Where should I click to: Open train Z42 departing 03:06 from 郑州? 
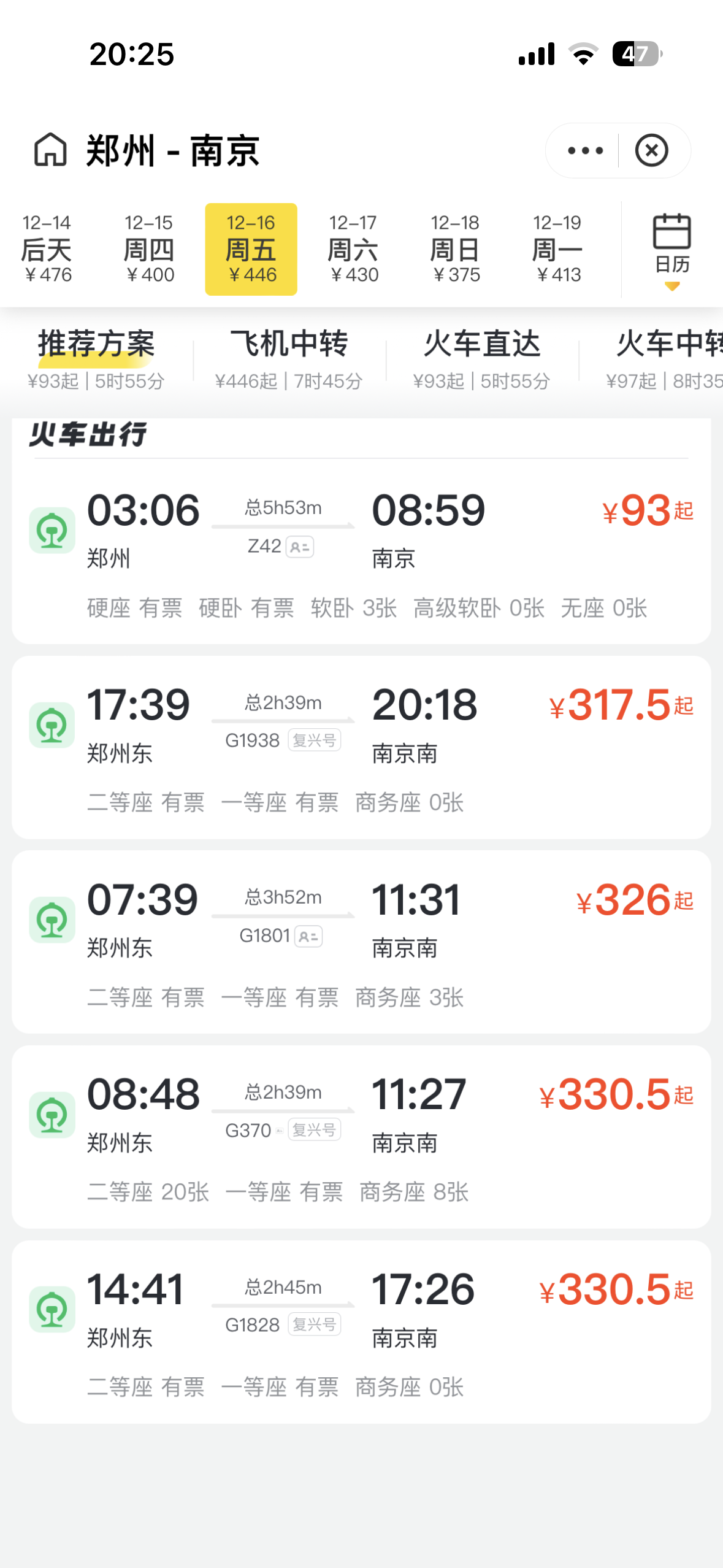point(361,554)
